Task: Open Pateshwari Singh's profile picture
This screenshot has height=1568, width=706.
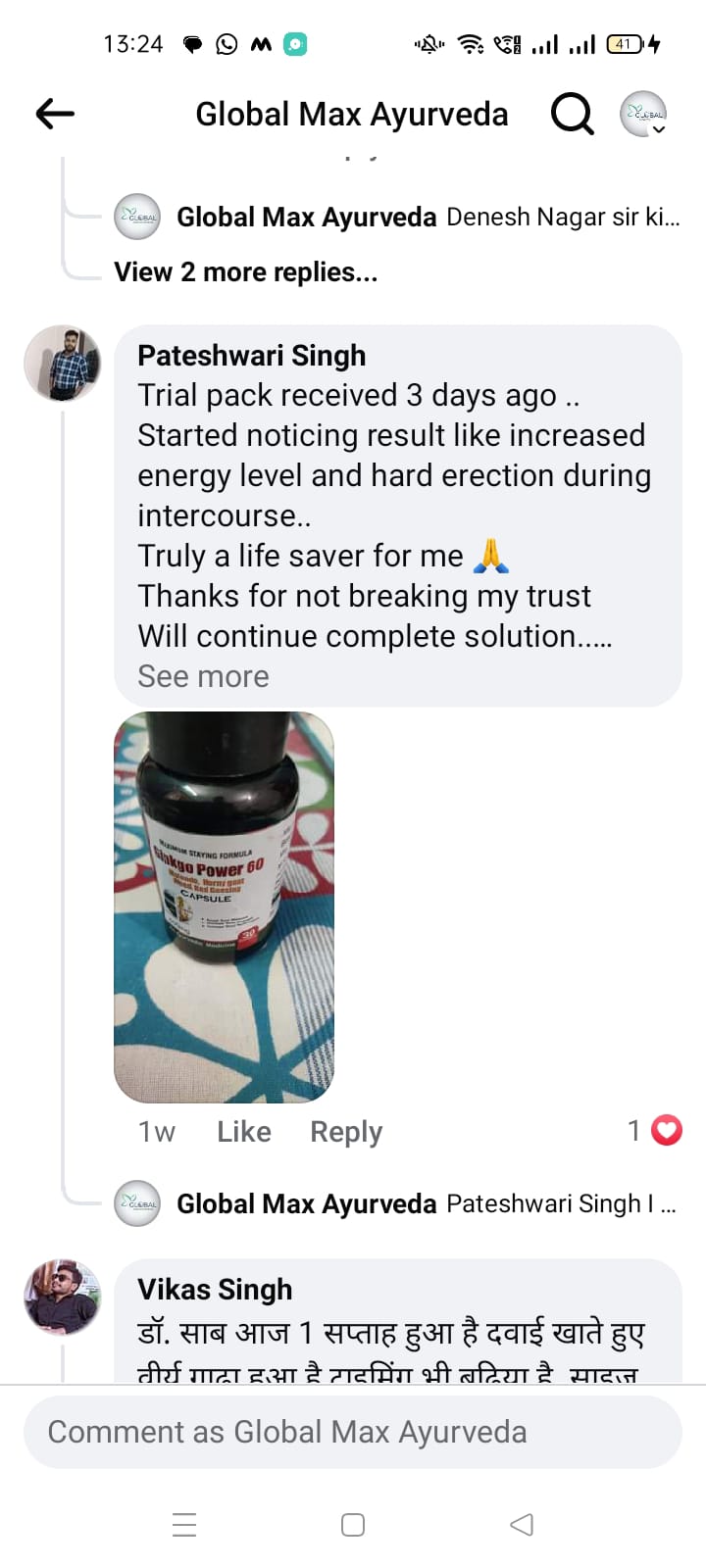Action: pos(62,364)
